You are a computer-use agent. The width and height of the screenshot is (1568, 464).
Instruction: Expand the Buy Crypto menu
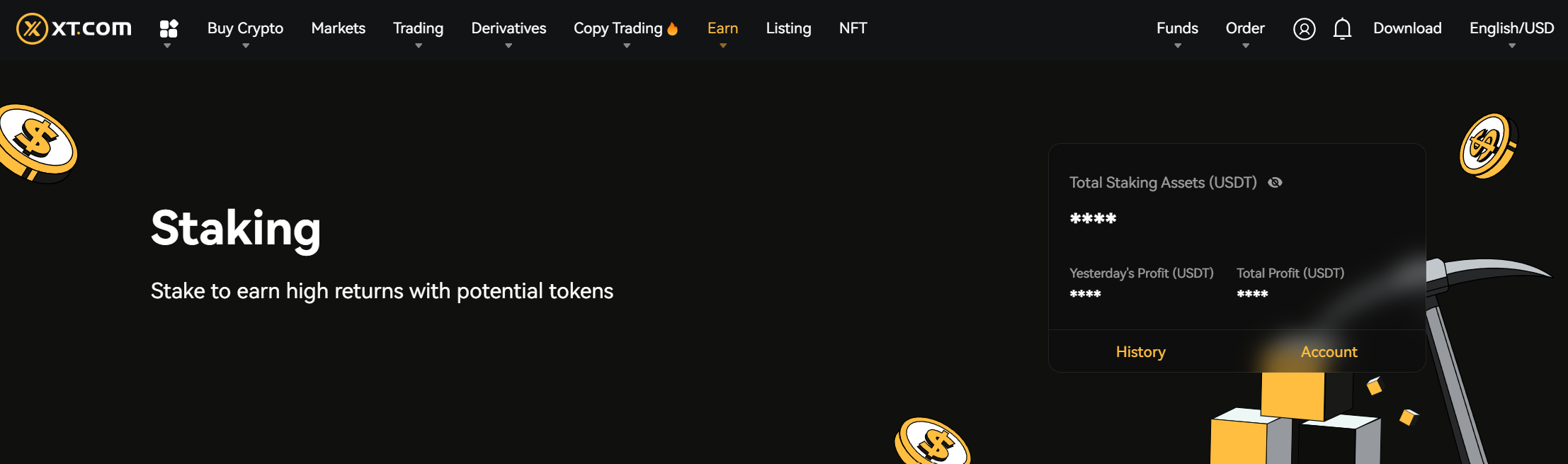point(245,28)
